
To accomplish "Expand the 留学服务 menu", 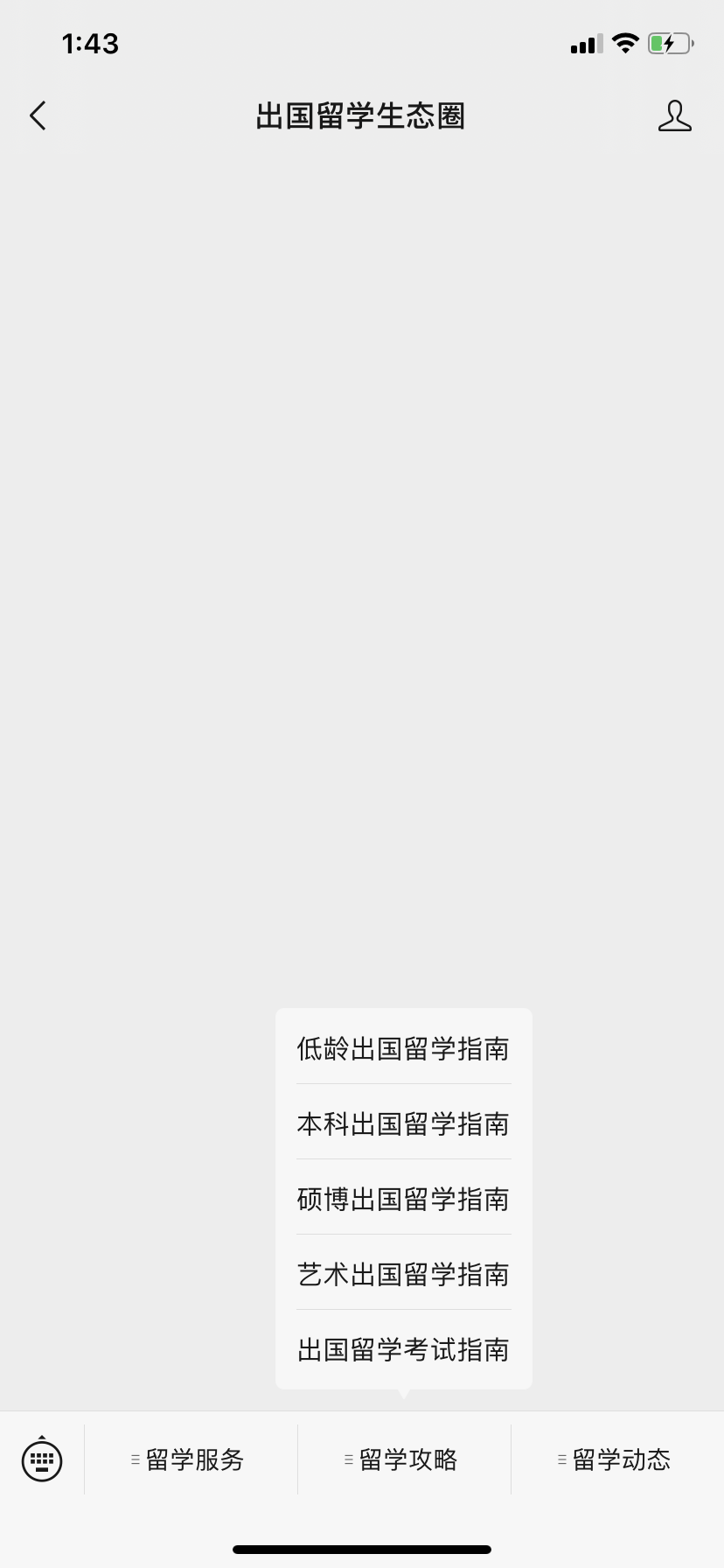I will point(191,1459).
